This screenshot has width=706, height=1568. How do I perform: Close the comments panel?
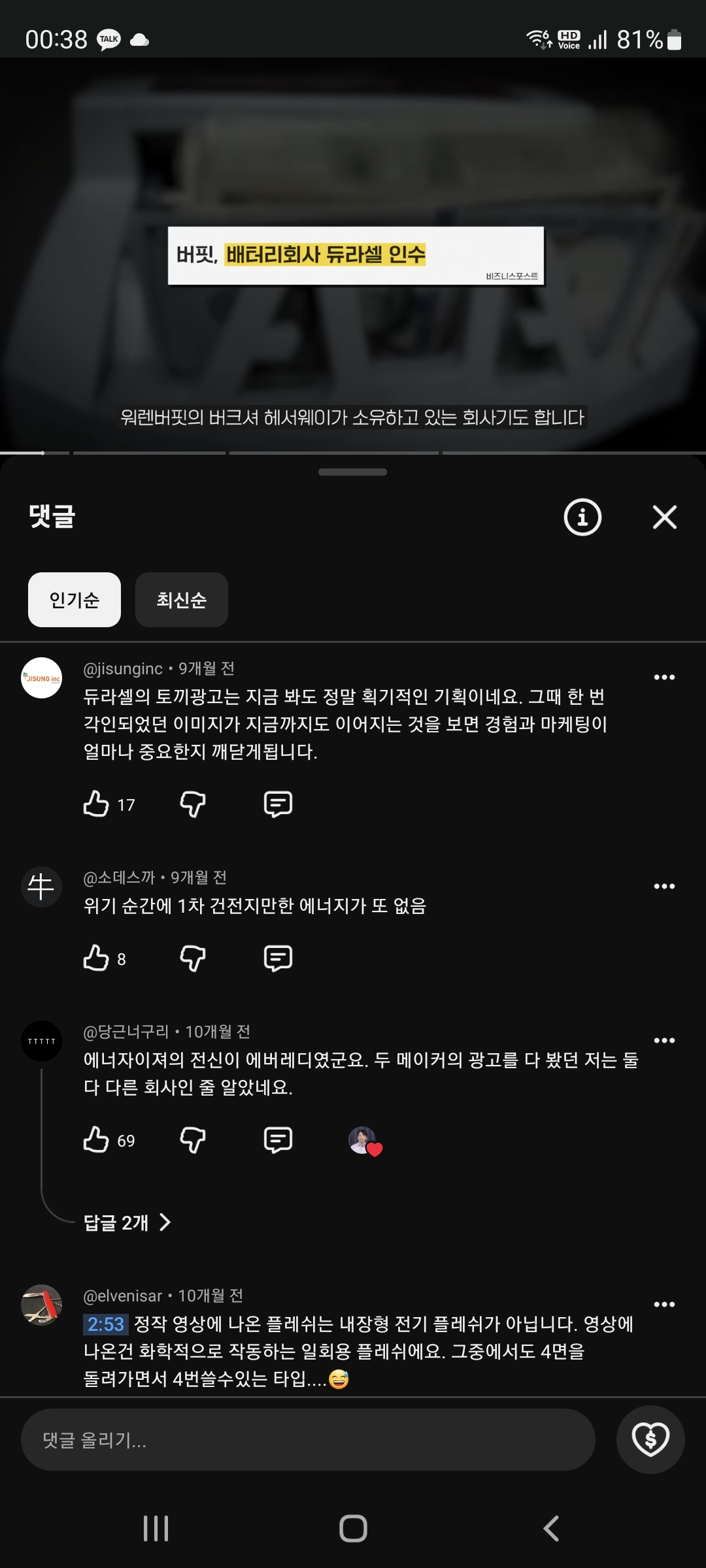tap(664, 517)
